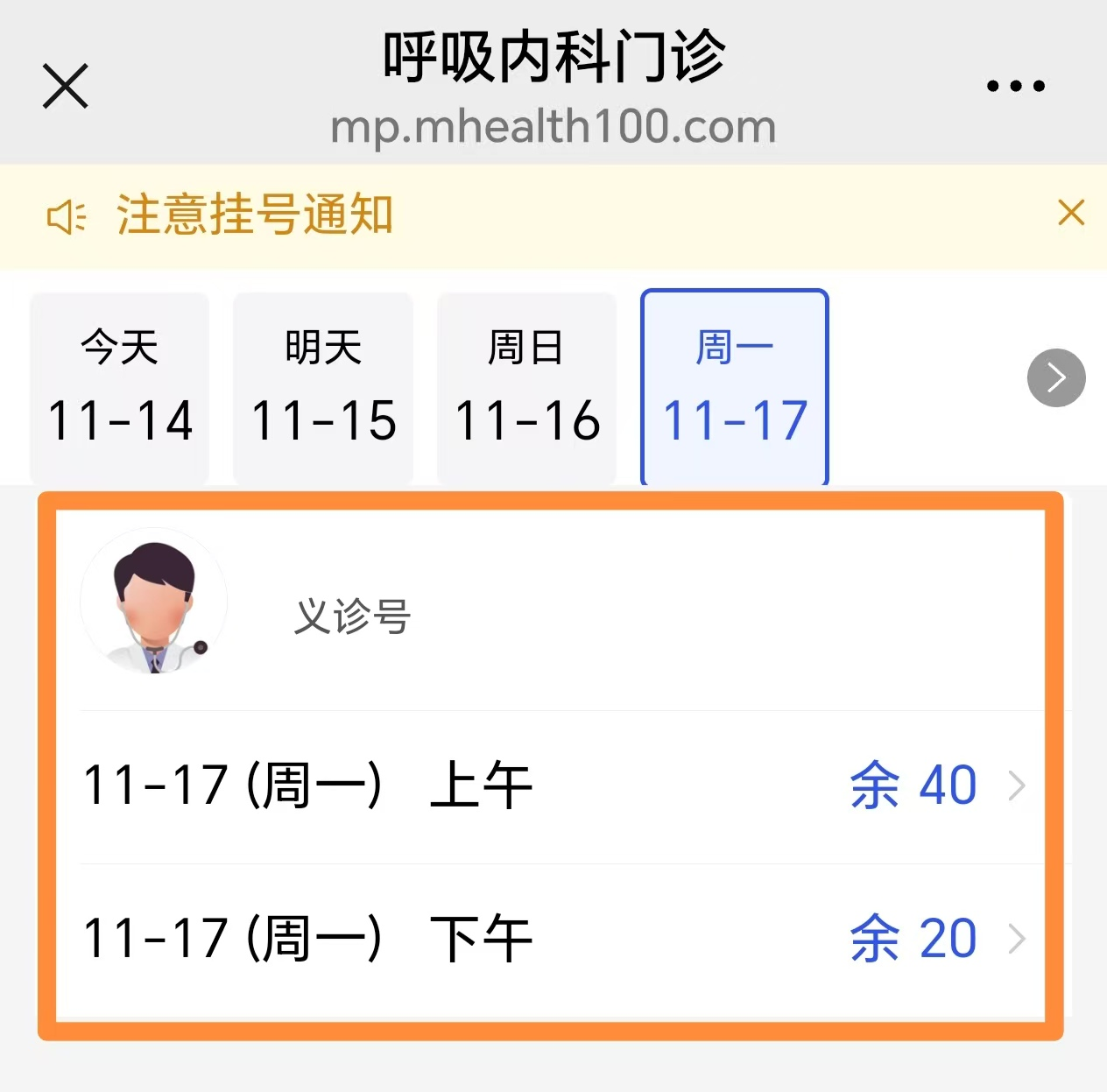
Task: Open the three-dot more options menu
Action: [x=1015, y=86]
